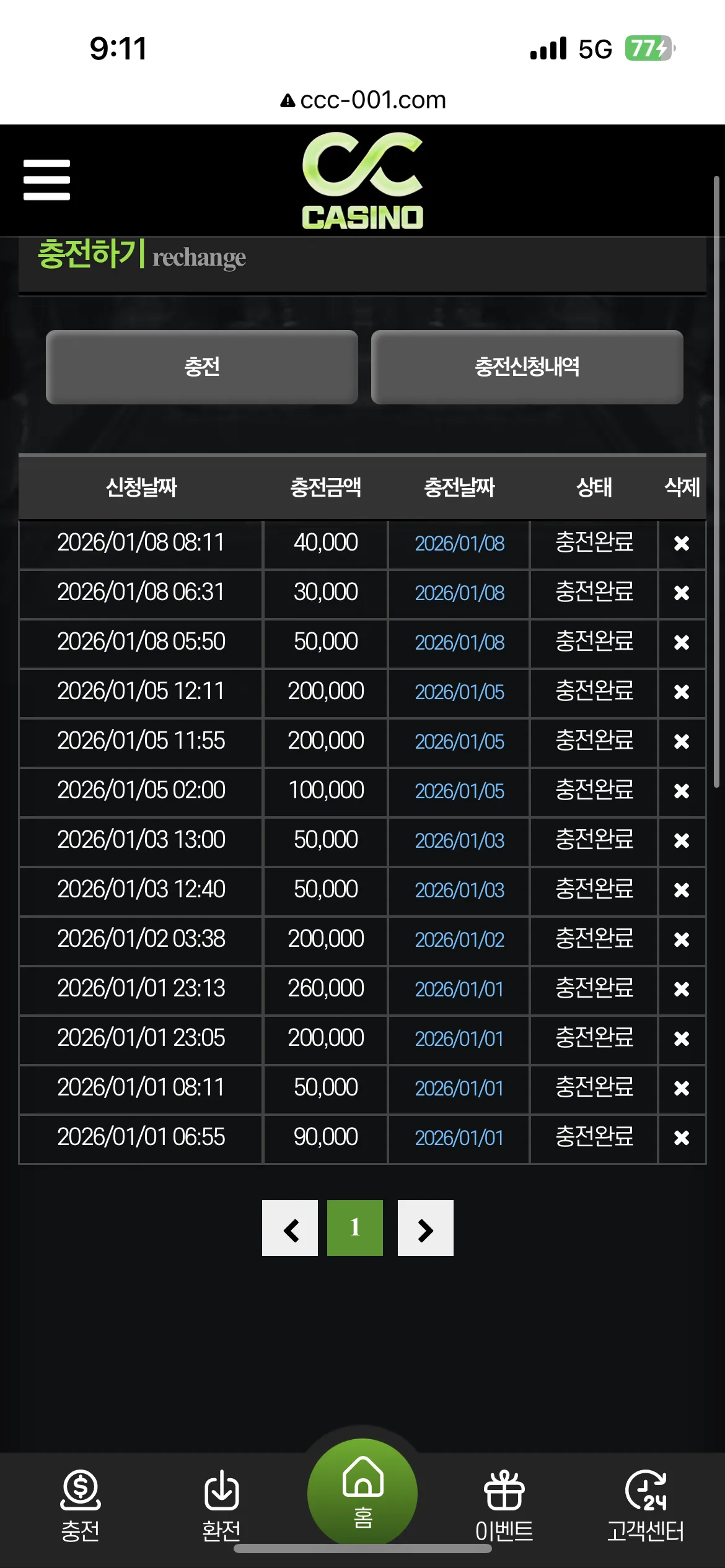This screenshot has height=1568, width=725.
Task: Open the 고객센터 support tab
Action: coord(645,1506)
